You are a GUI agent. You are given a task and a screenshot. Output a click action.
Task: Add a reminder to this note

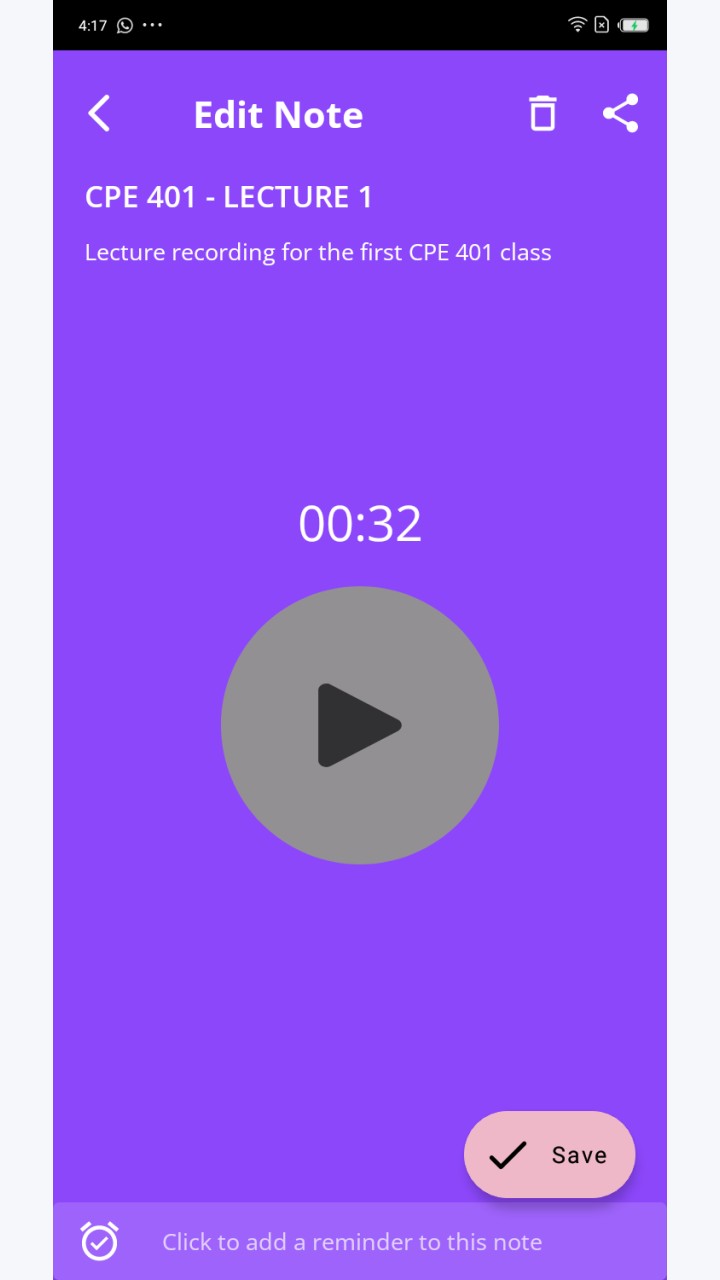pos(360,1241)
